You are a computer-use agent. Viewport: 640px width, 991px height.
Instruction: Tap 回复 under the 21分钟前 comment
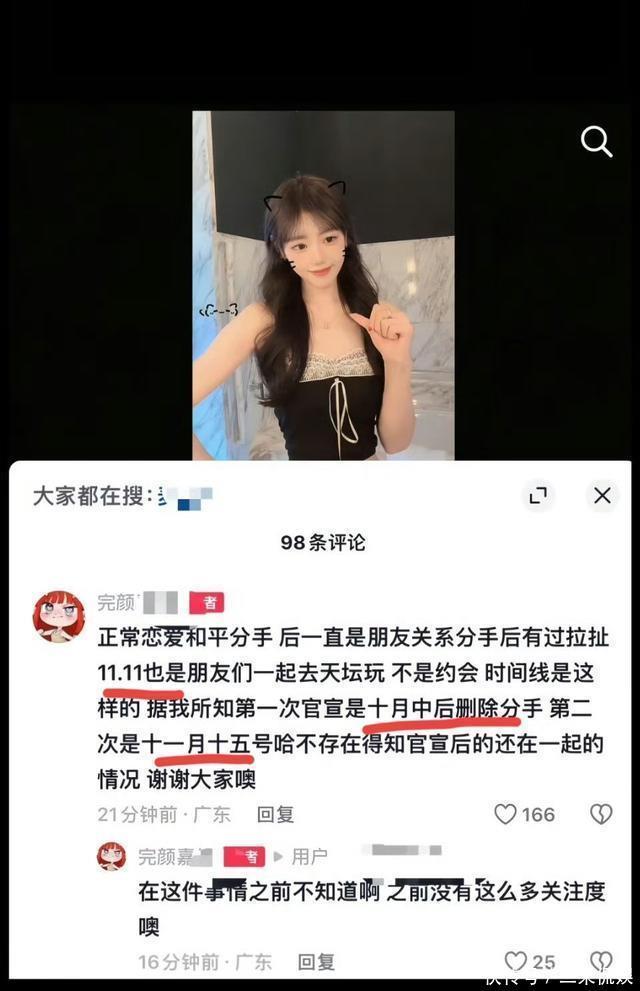[275, 814]
